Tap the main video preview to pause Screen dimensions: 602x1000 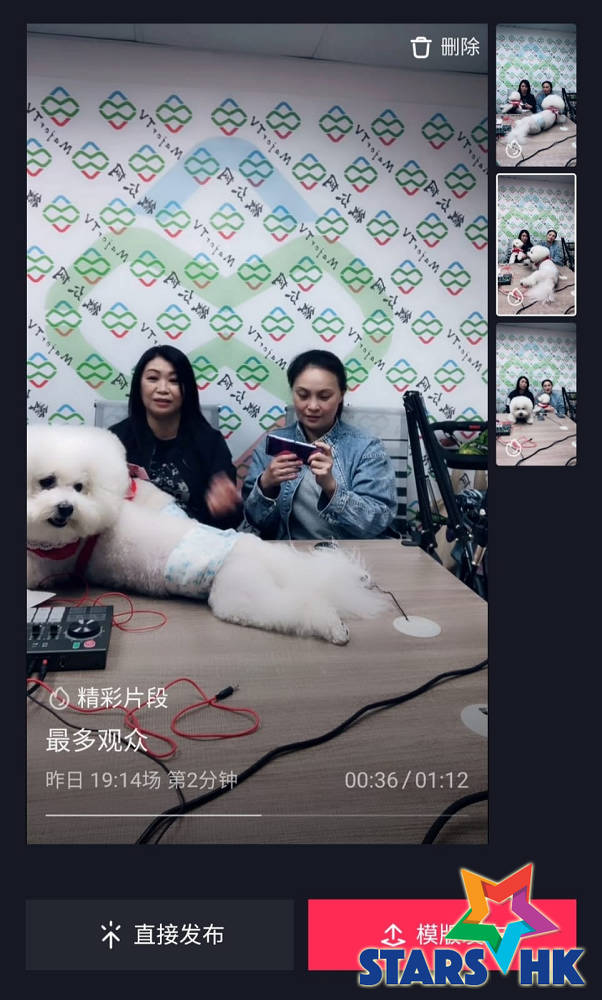coord(257,434)
